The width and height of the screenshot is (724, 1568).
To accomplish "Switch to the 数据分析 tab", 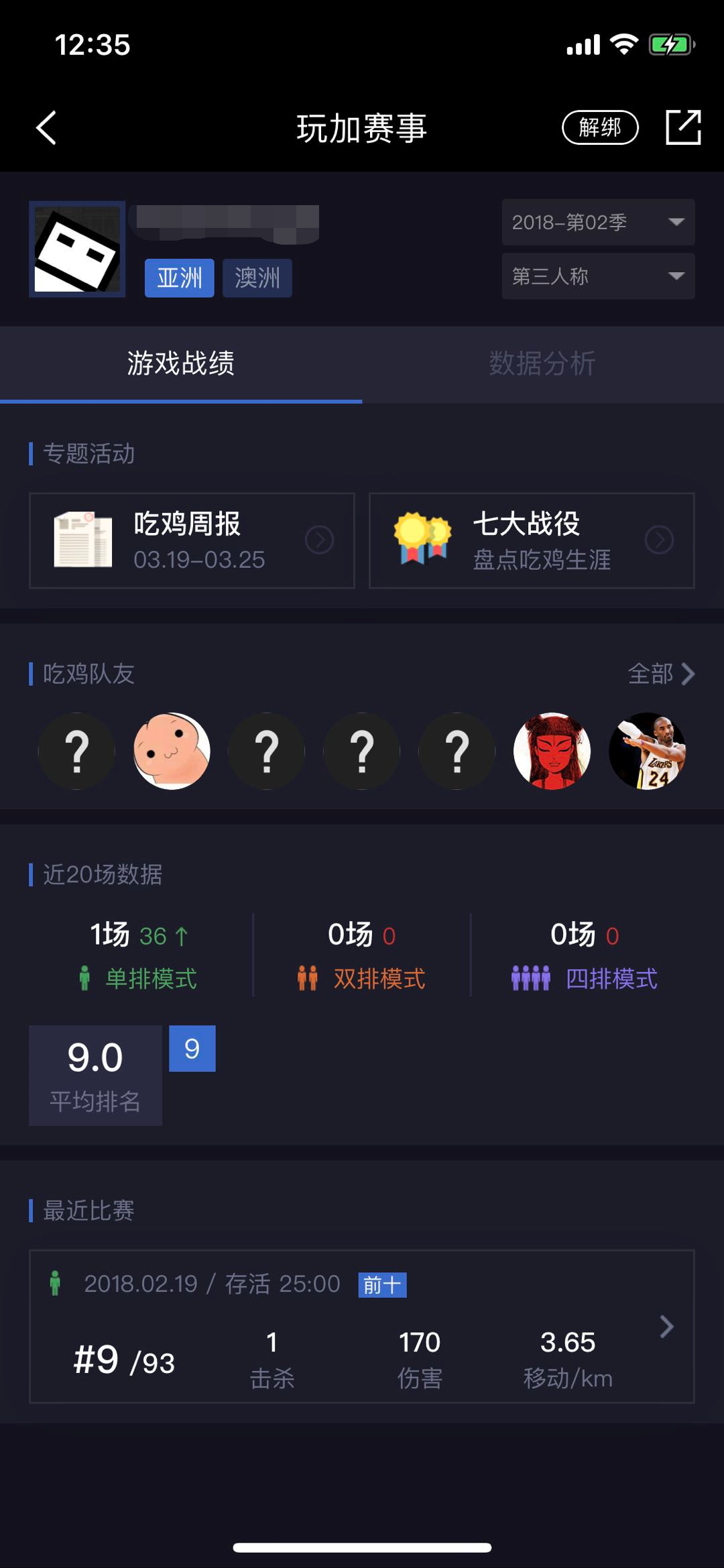I will tap(543, 364).
